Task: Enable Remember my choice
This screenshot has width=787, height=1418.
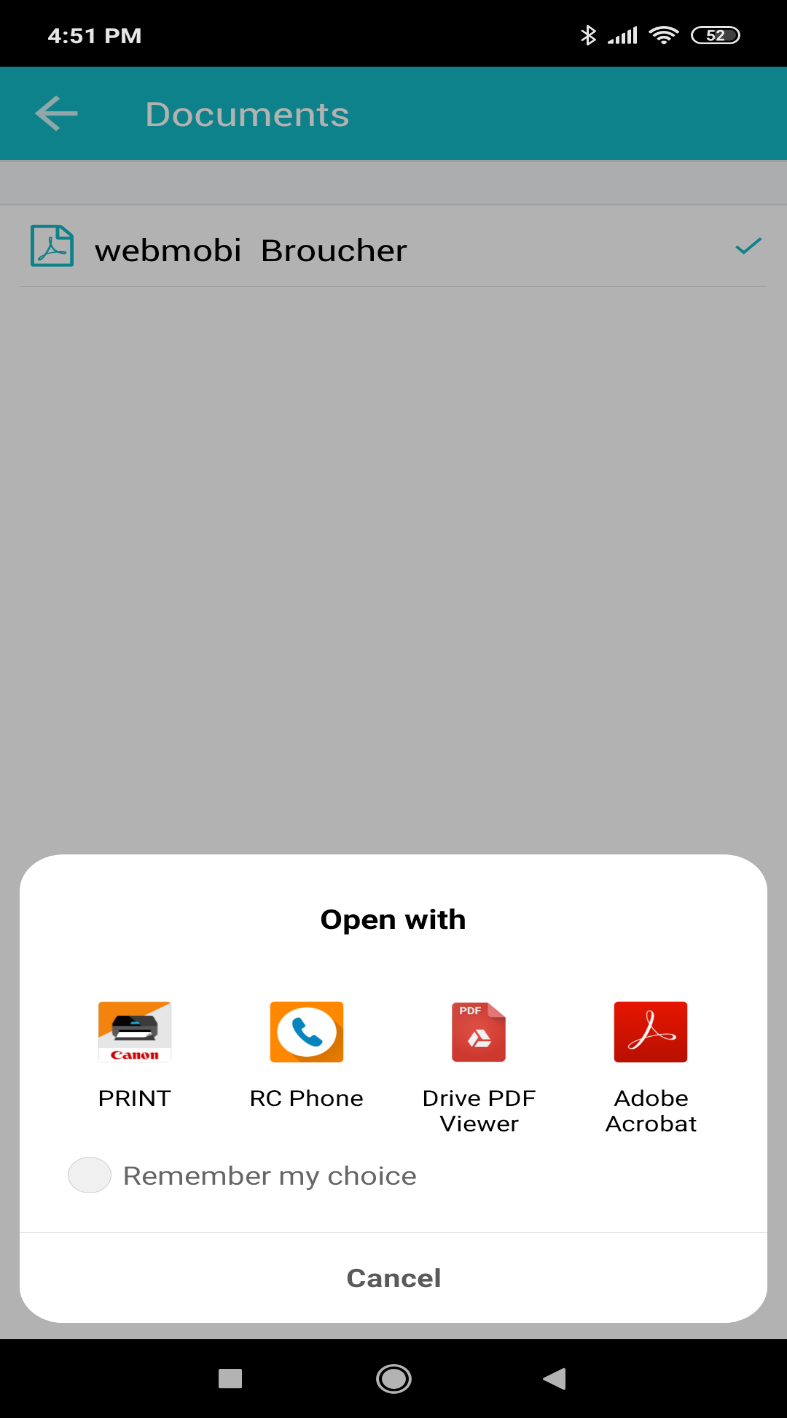Action: 89,1175
